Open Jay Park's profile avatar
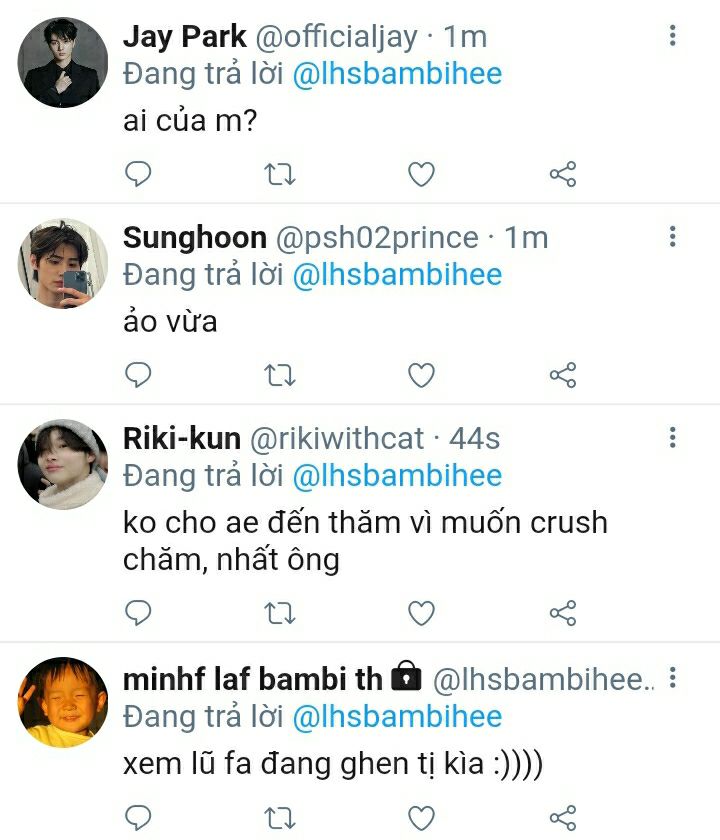This screenshot has width=720, height=840. (63, 62)
